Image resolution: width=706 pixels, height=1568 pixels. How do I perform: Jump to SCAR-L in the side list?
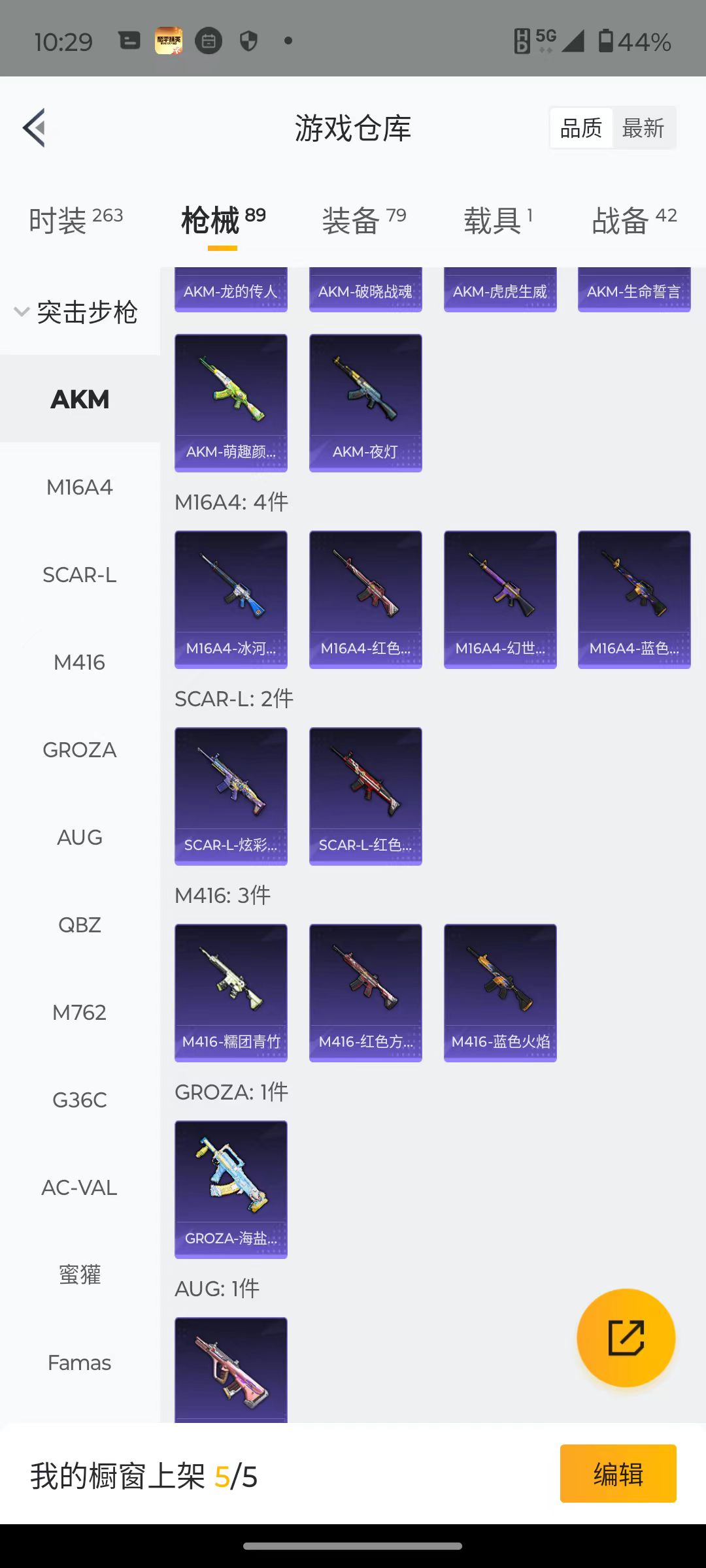point(80,574)
